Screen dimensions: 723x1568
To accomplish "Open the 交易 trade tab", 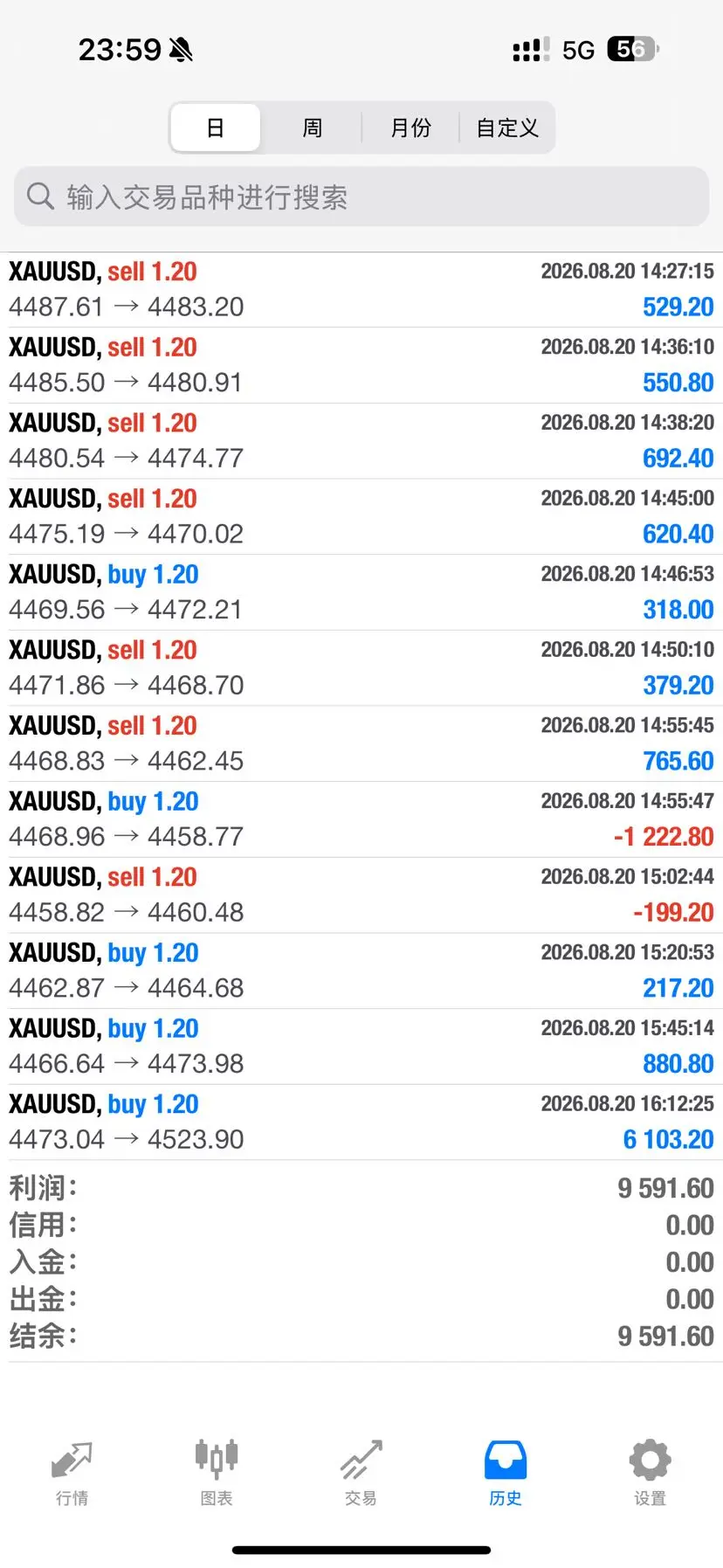I will click(x=361, y=1475).
